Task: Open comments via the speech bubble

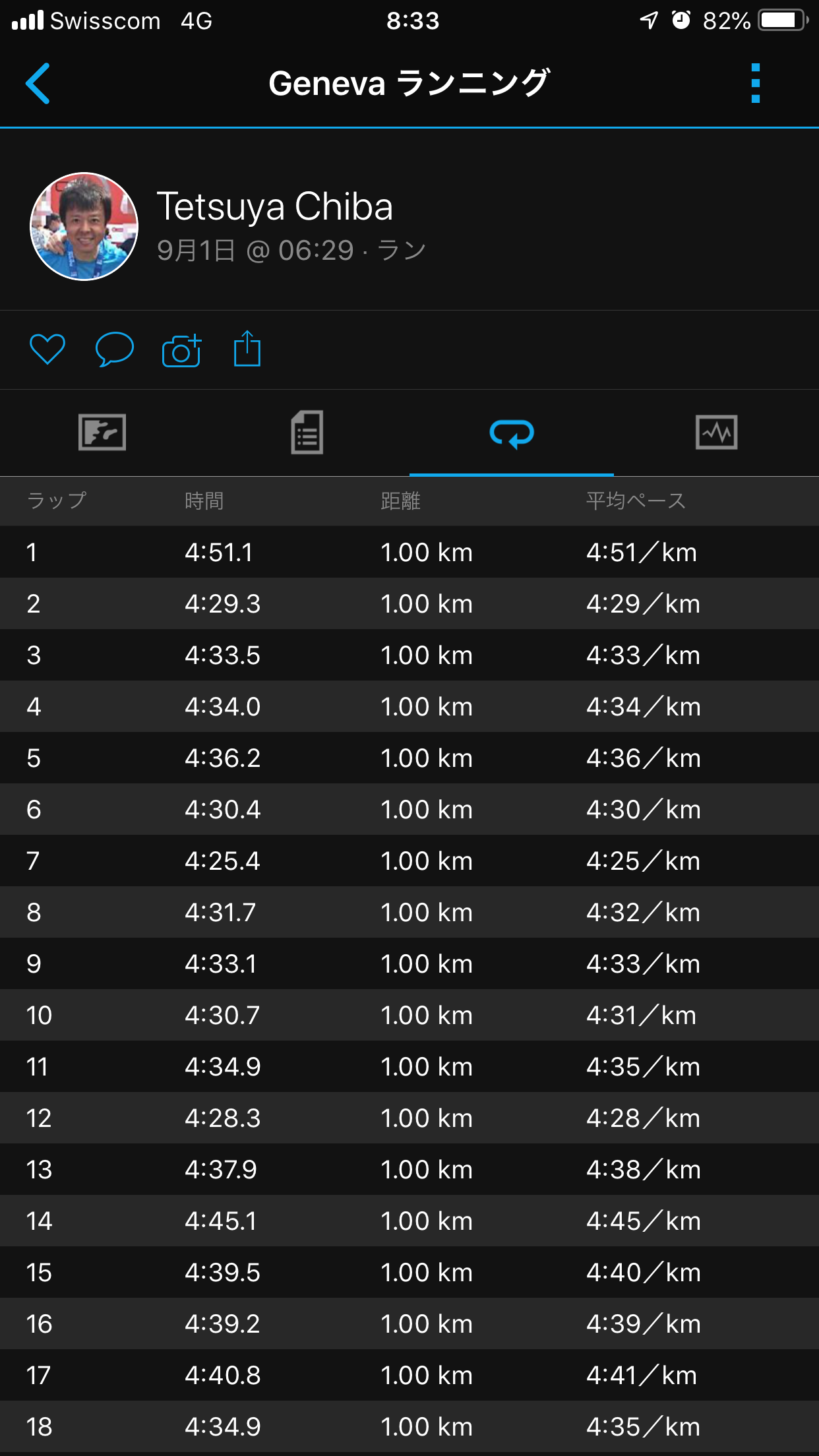Action: 115,349
